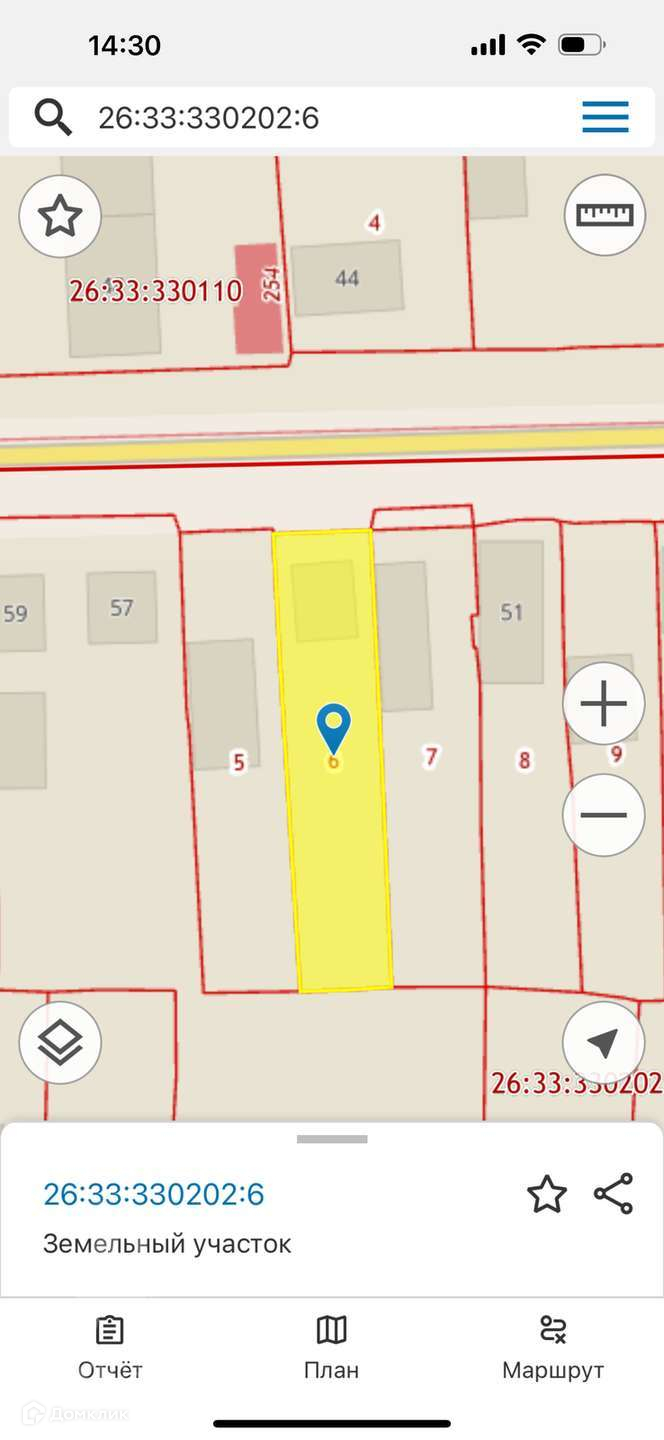Open the map layers selector
664x1440 pixels.
60,1043
